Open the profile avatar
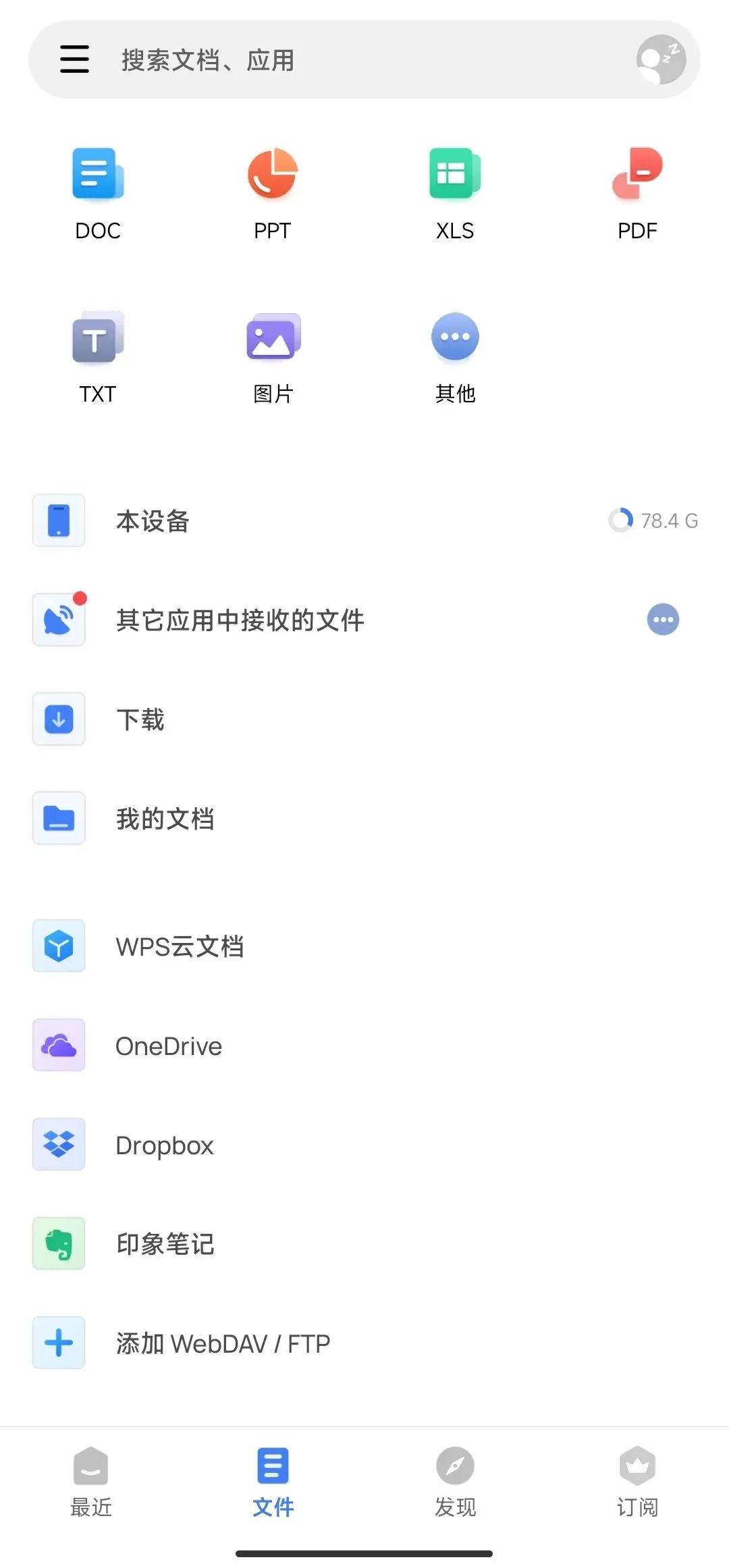 pos(661,59)
